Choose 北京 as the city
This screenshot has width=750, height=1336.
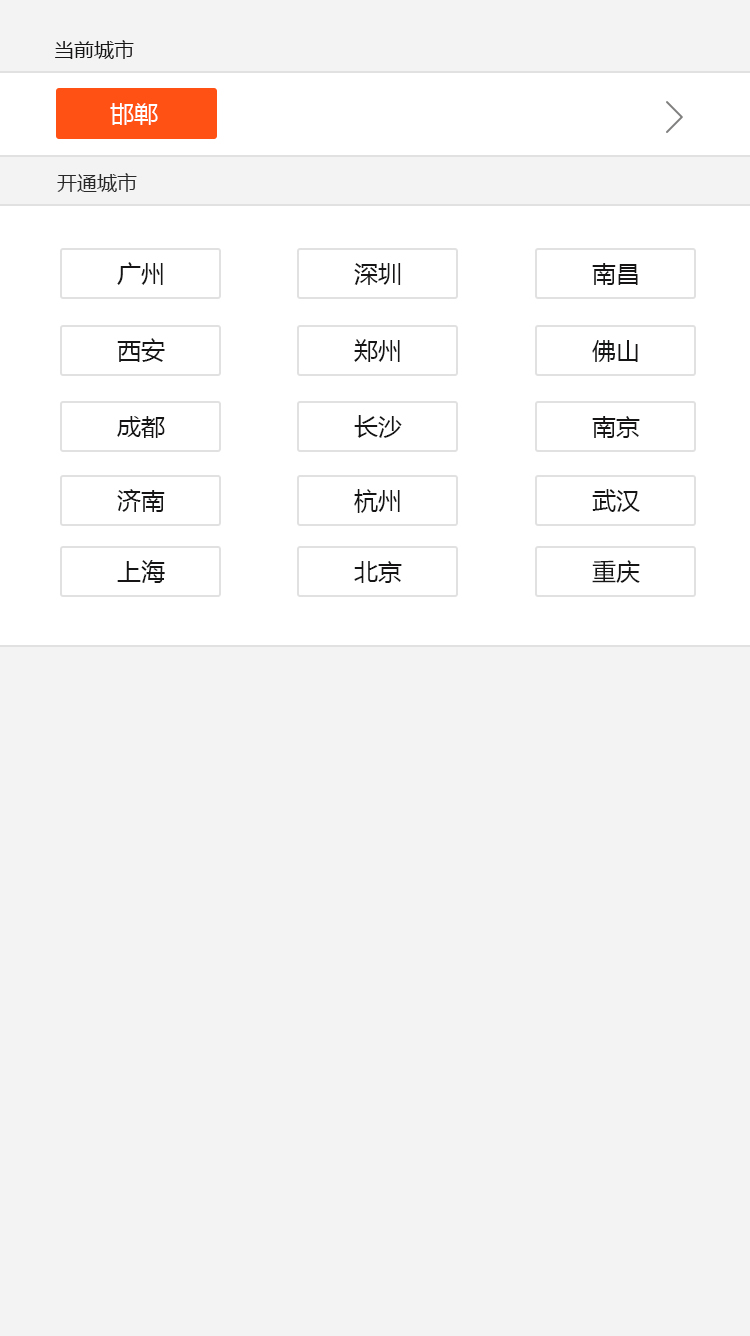(377, 571)
